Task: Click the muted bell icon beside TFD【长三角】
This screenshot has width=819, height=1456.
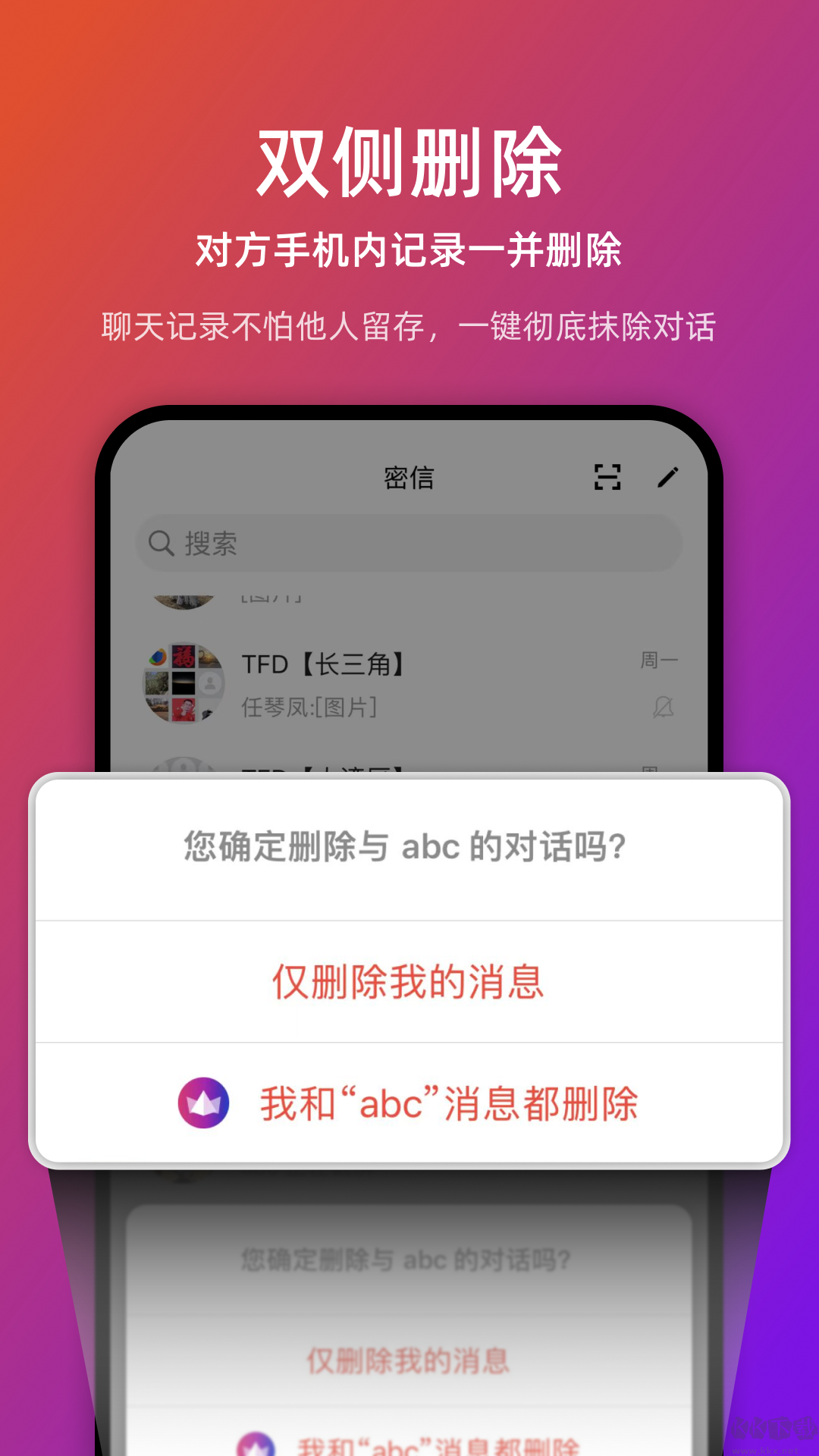Action: 663,707
